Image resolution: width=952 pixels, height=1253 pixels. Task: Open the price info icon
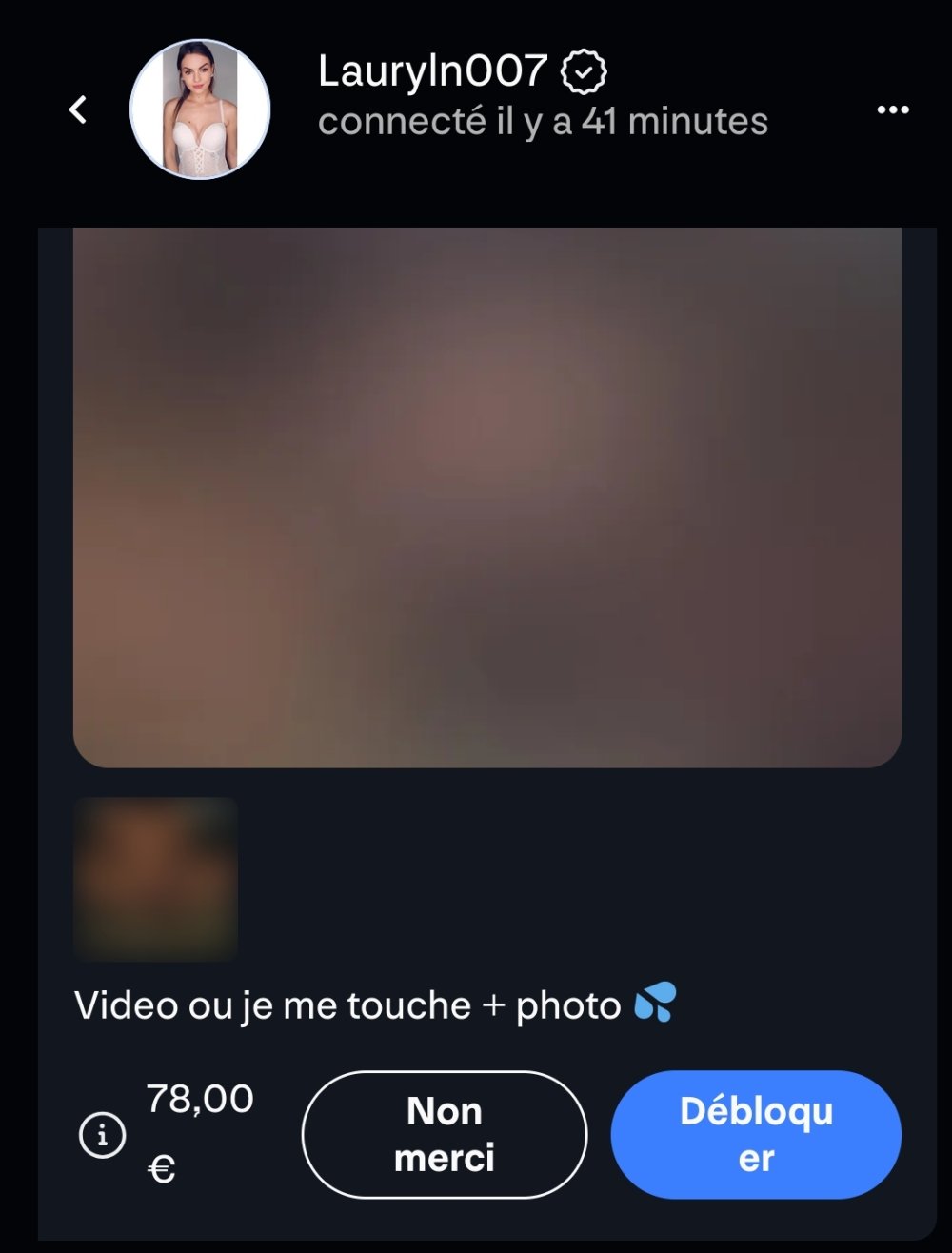102,1135
